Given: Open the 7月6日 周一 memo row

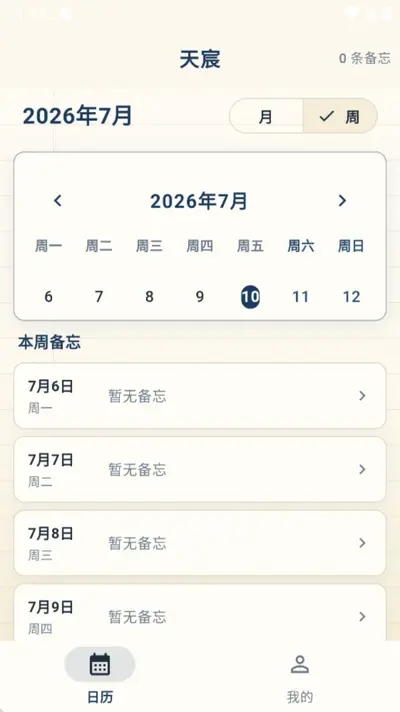Looking at the screenshot, I should (x=200, y=396).
